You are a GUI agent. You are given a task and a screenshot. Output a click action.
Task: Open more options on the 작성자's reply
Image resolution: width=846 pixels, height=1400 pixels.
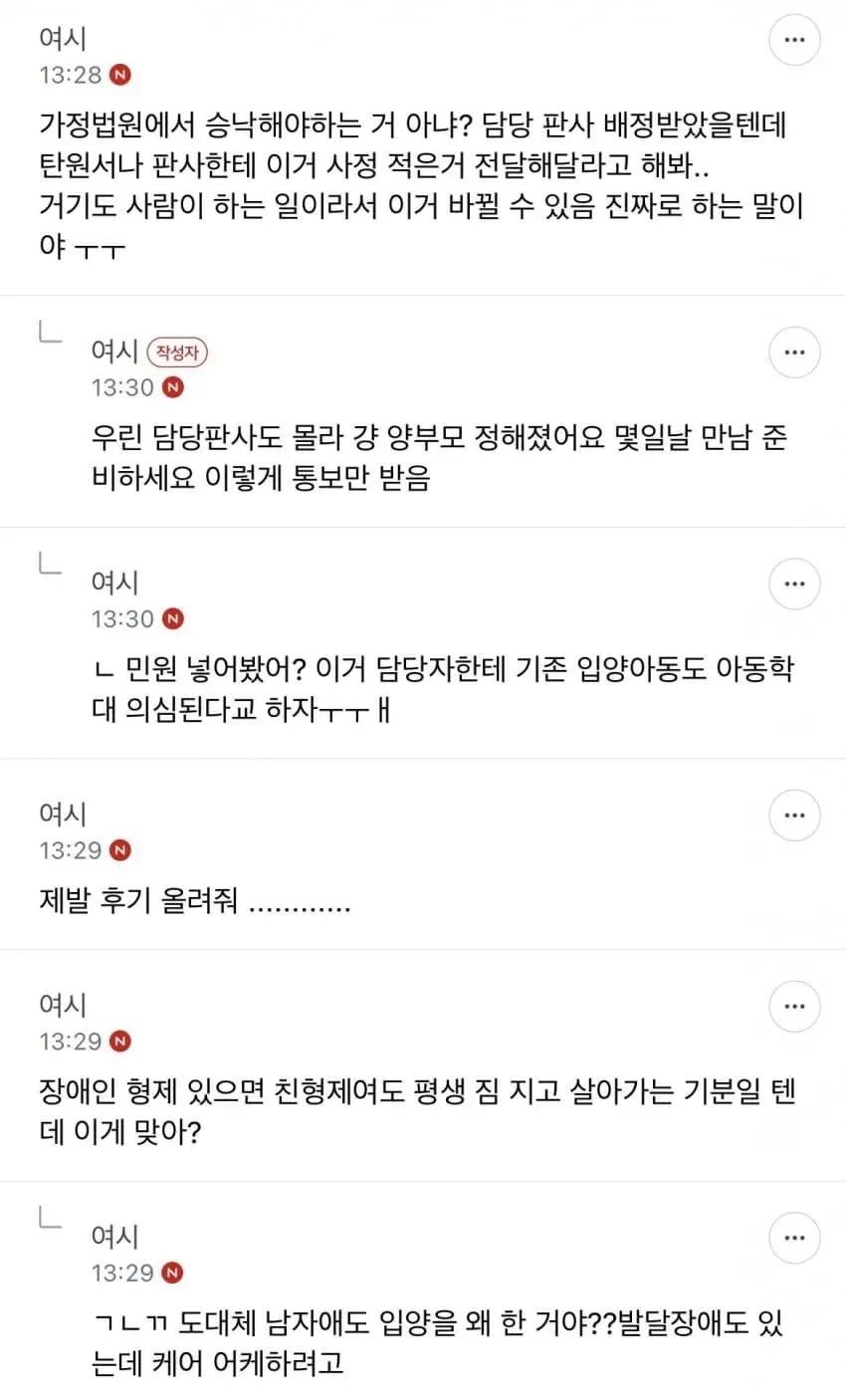tap(794, 352)
